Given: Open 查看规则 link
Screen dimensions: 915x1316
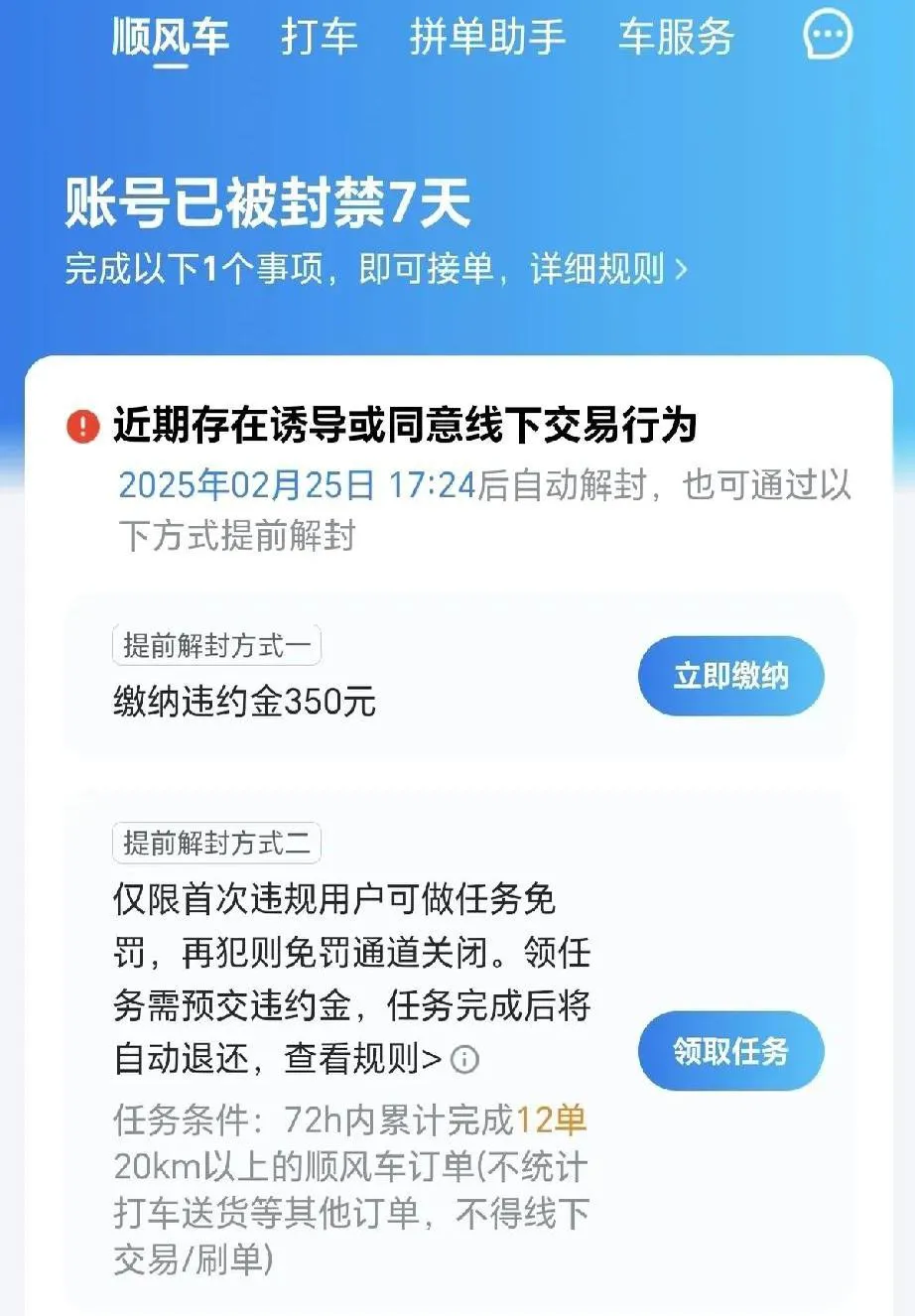Looking at the screenshot, I should point(362,1059).
